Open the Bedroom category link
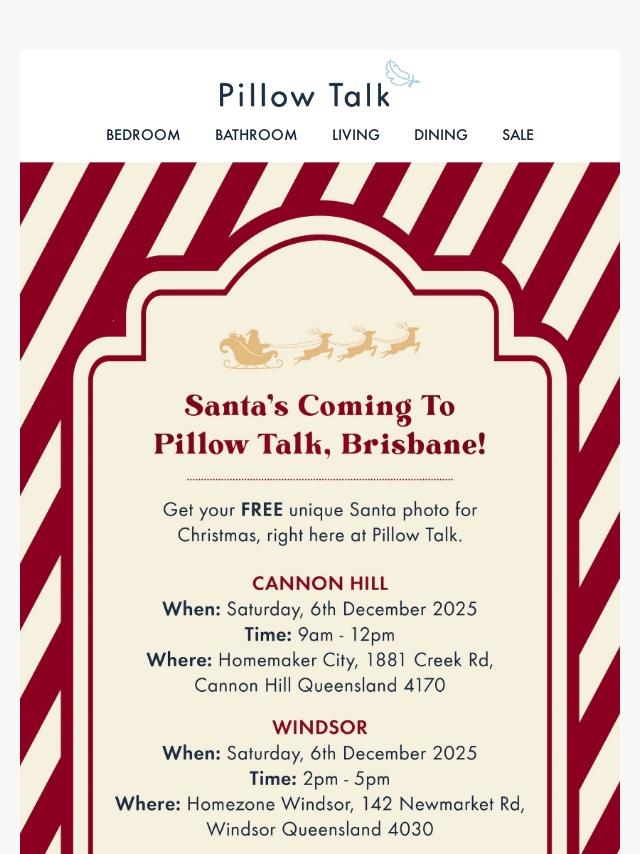640x854 pixels. pyautogui.click(x=143, y=135)
